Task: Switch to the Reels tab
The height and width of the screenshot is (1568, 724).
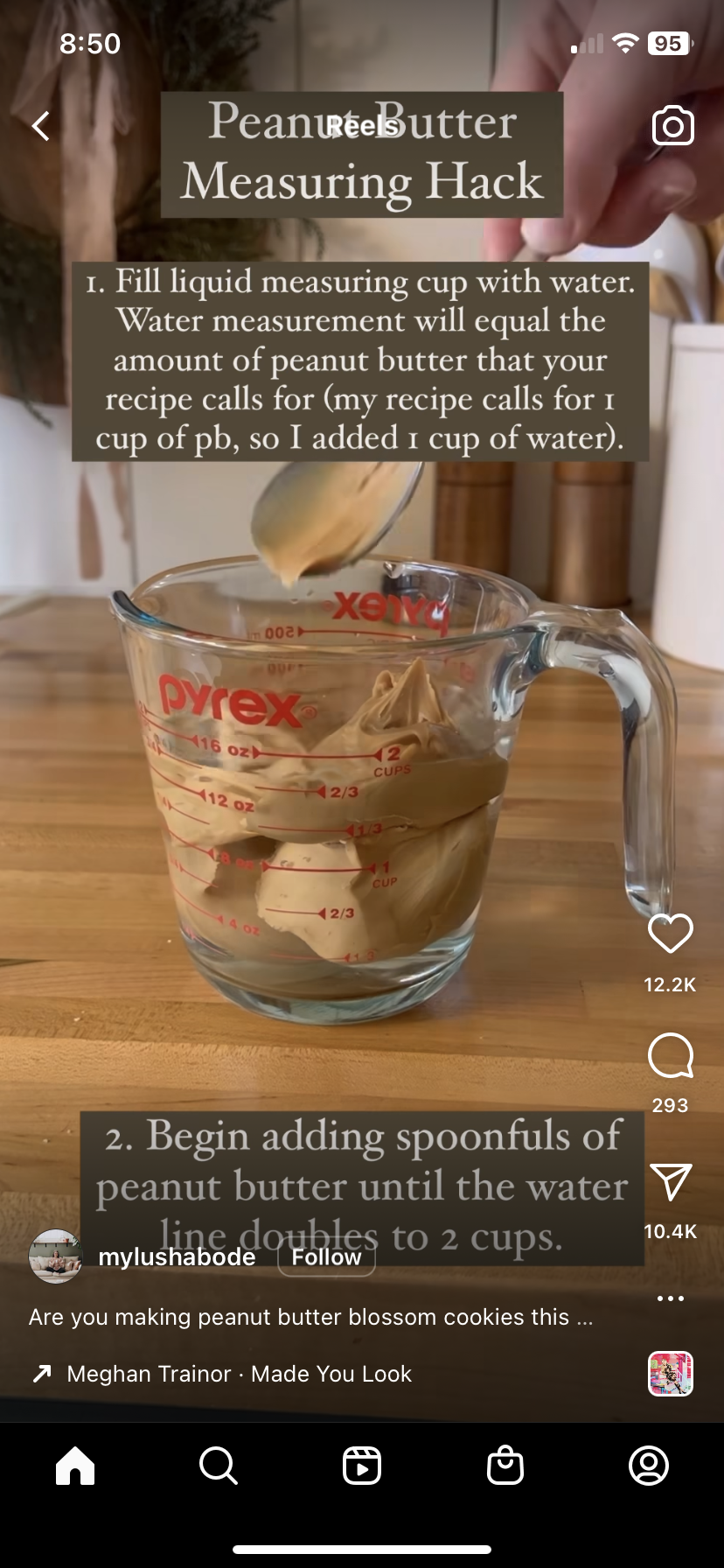Action: click(362, 1466)
